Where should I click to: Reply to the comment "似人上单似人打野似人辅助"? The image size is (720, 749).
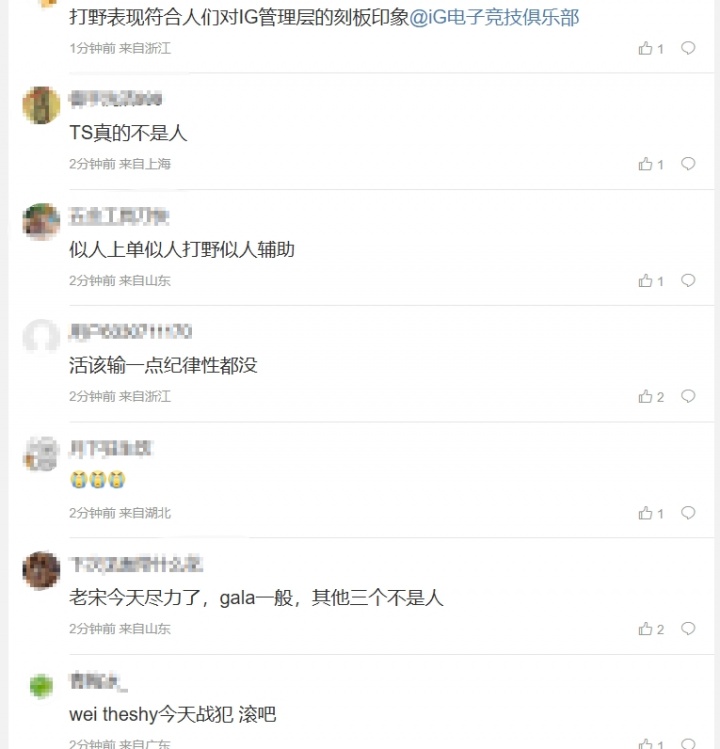688,281
